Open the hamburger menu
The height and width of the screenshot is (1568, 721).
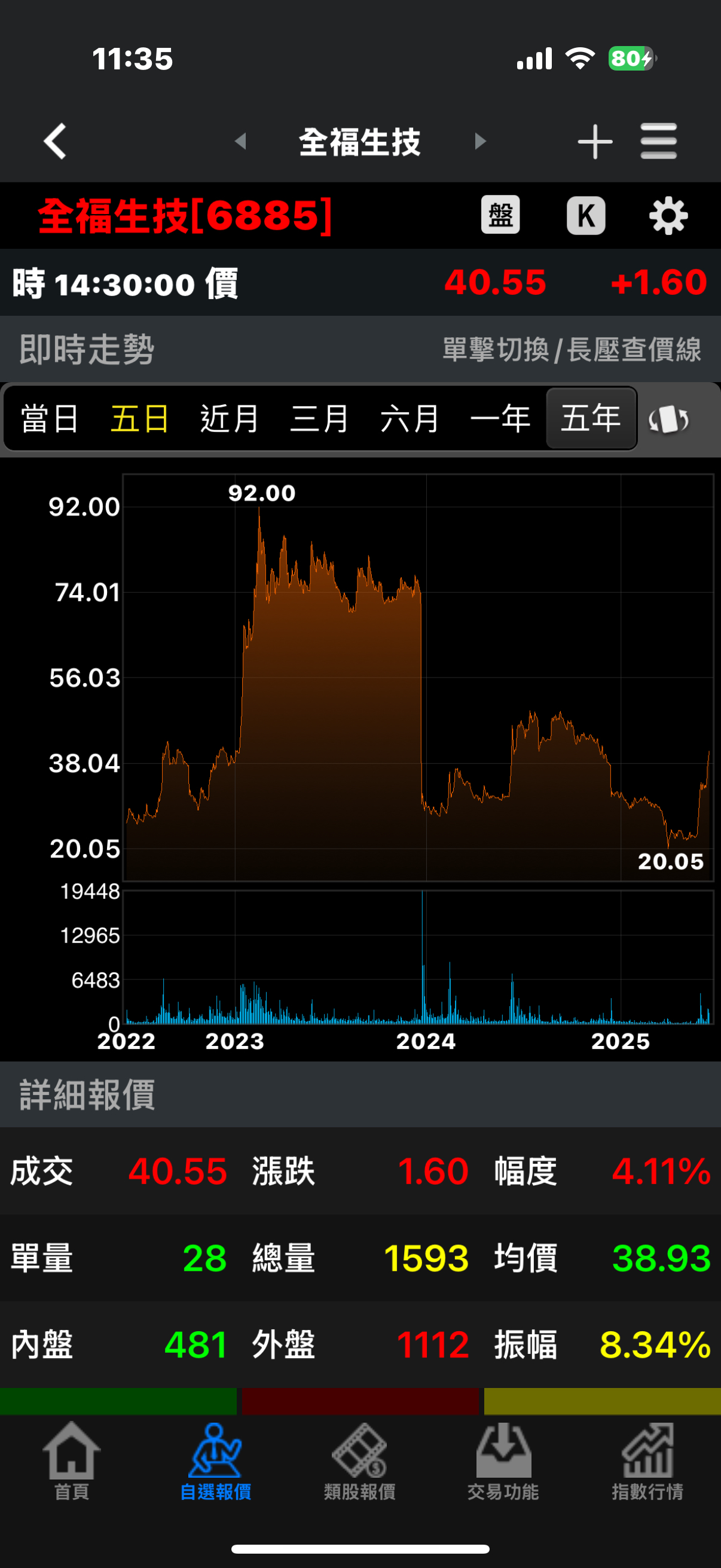(x=658, y=141)
